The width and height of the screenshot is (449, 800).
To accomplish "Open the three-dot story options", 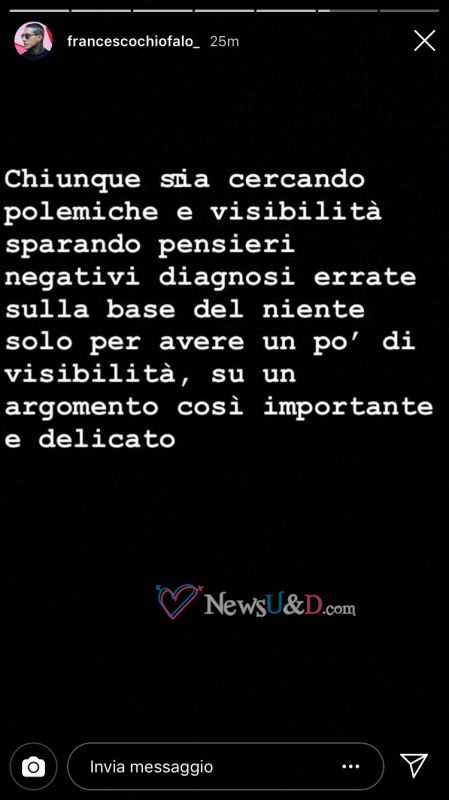I will coord(351,766).
